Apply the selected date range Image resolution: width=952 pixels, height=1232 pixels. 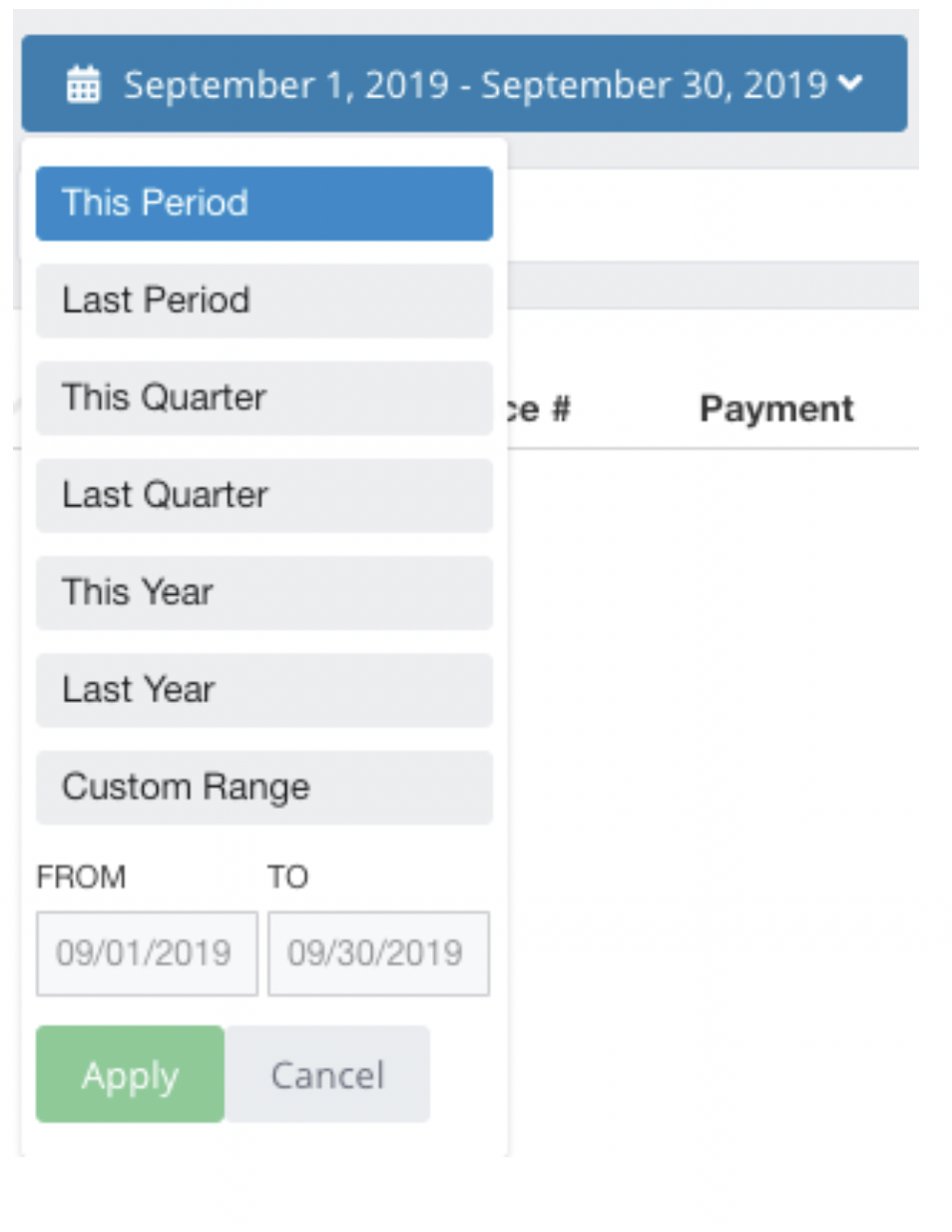pos(129,1074)
